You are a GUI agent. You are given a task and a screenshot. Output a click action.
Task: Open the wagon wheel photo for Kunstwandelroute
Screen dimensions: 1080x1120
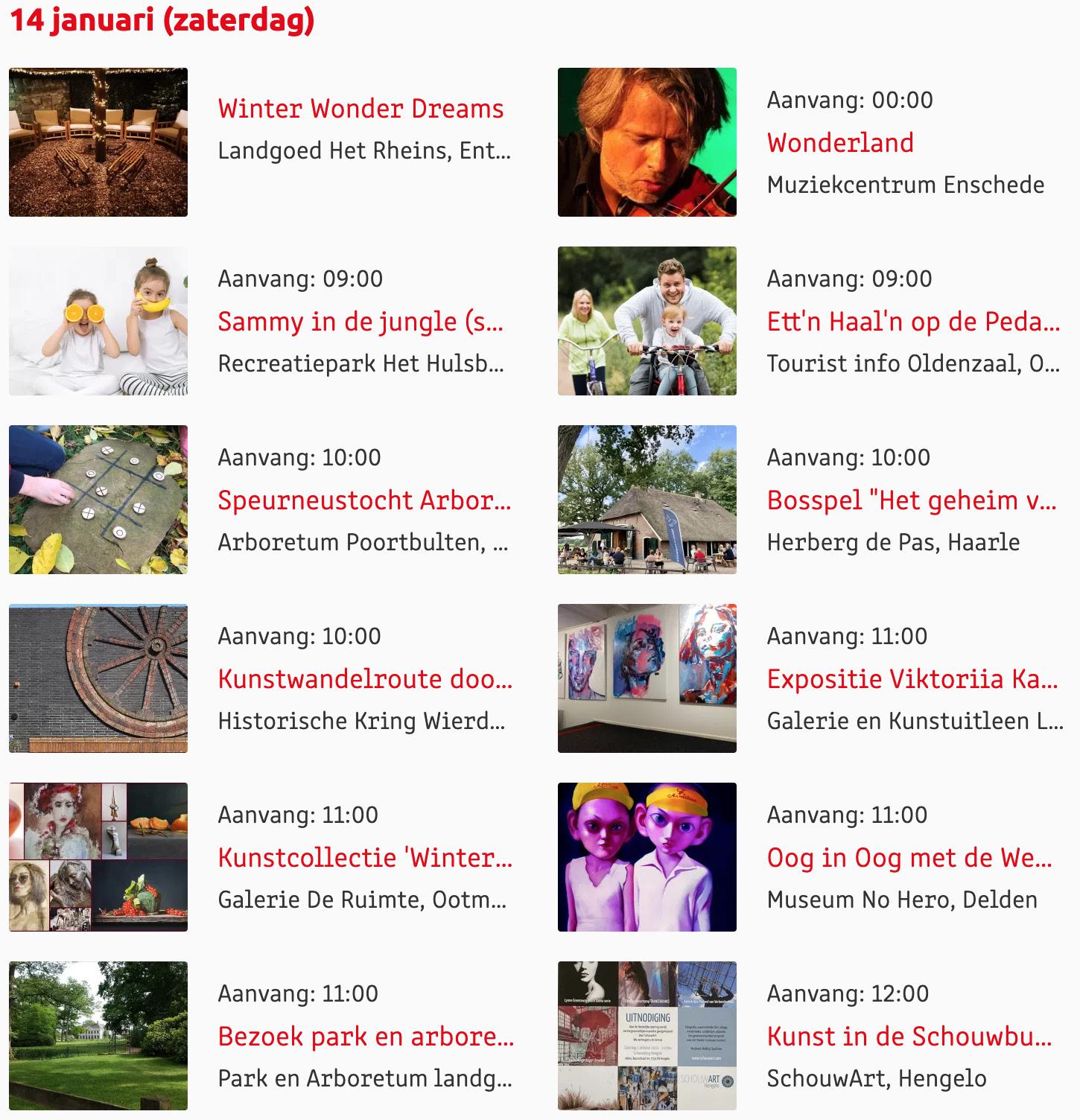(x=98, y=678)
